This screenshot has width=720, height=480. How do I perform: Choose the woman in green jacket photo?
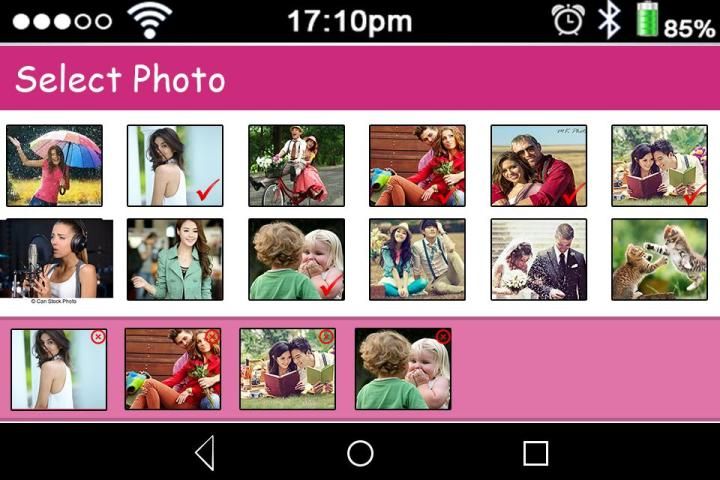(175, 259)
